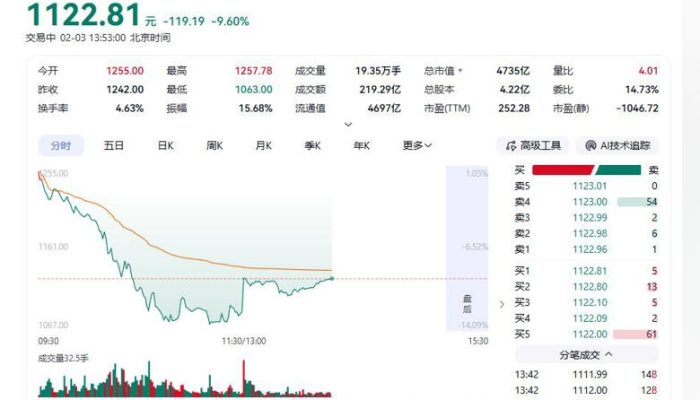The width and height of the screenshot is (700, 400).
Task: Switch to the 周K chart
Action: 214,146
